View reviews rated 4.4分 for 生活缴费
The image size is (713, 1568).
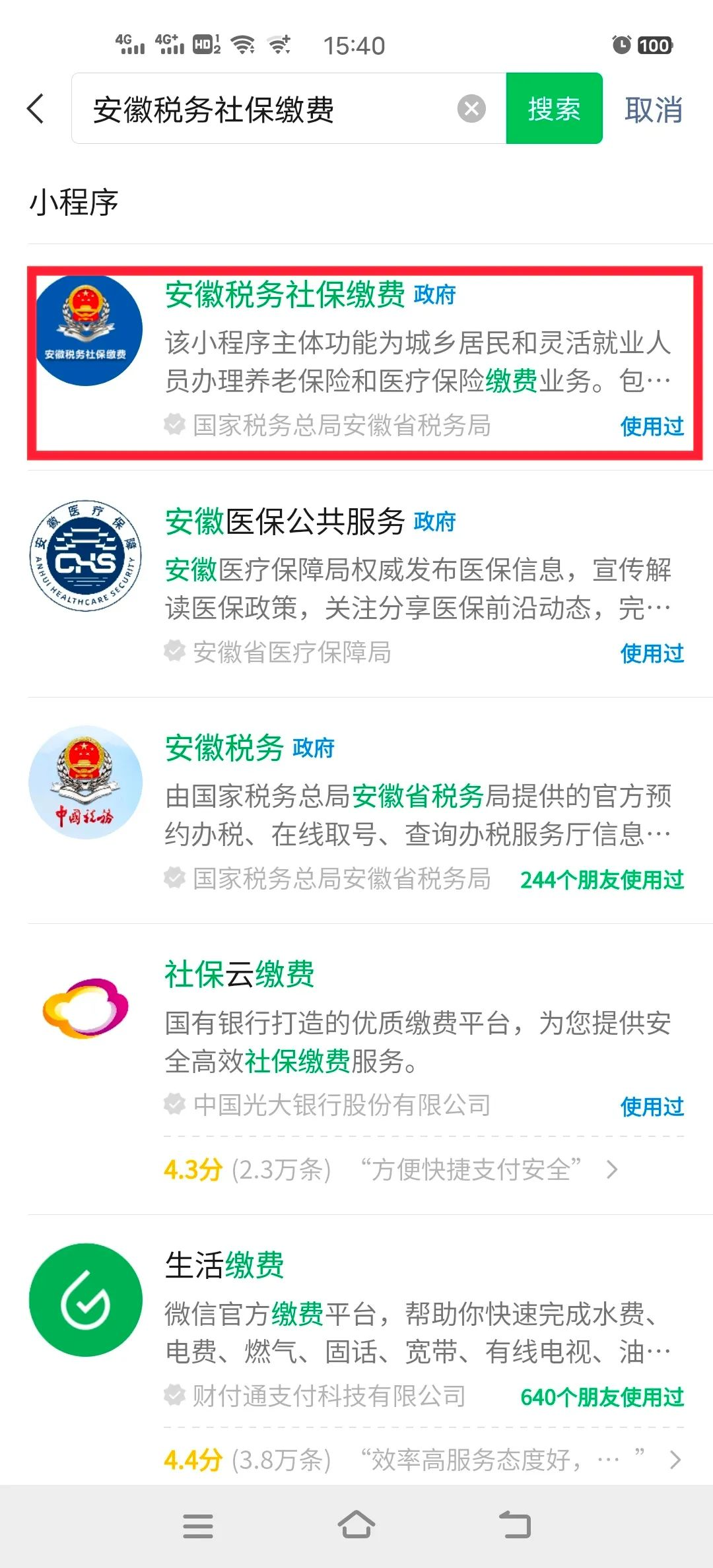pyautogui.click(x=423, y=1459)
